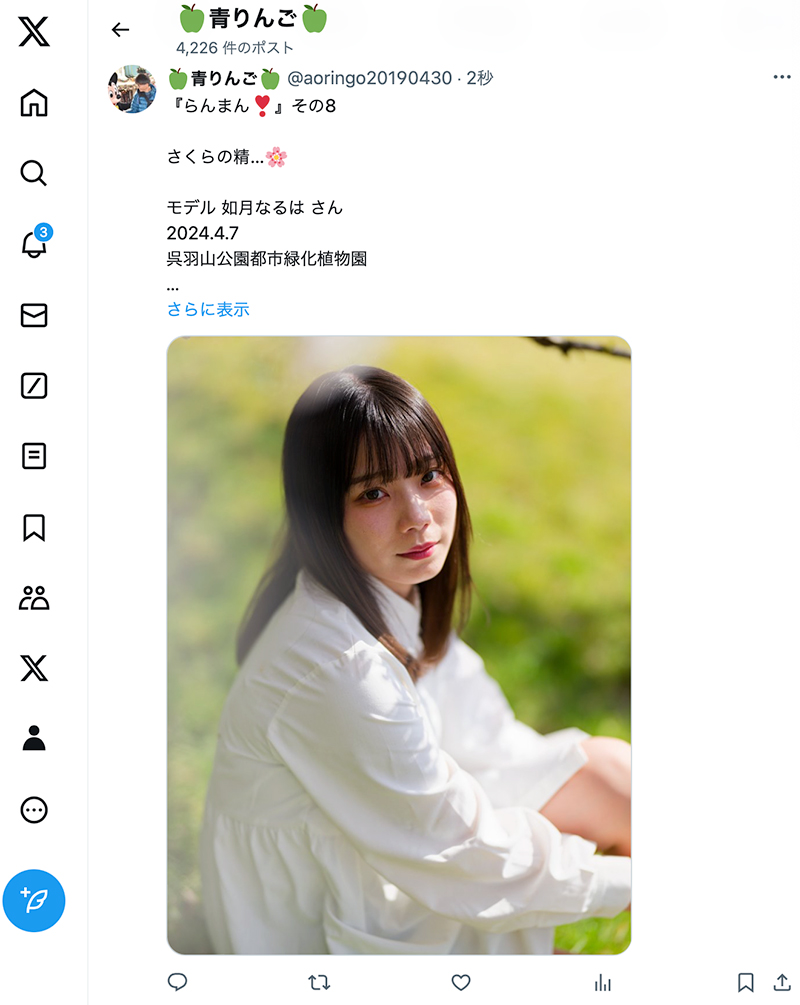This screenshot has height=1005, width=800.
Task: Open Profile person icon in sidebar
Action: 34,739
